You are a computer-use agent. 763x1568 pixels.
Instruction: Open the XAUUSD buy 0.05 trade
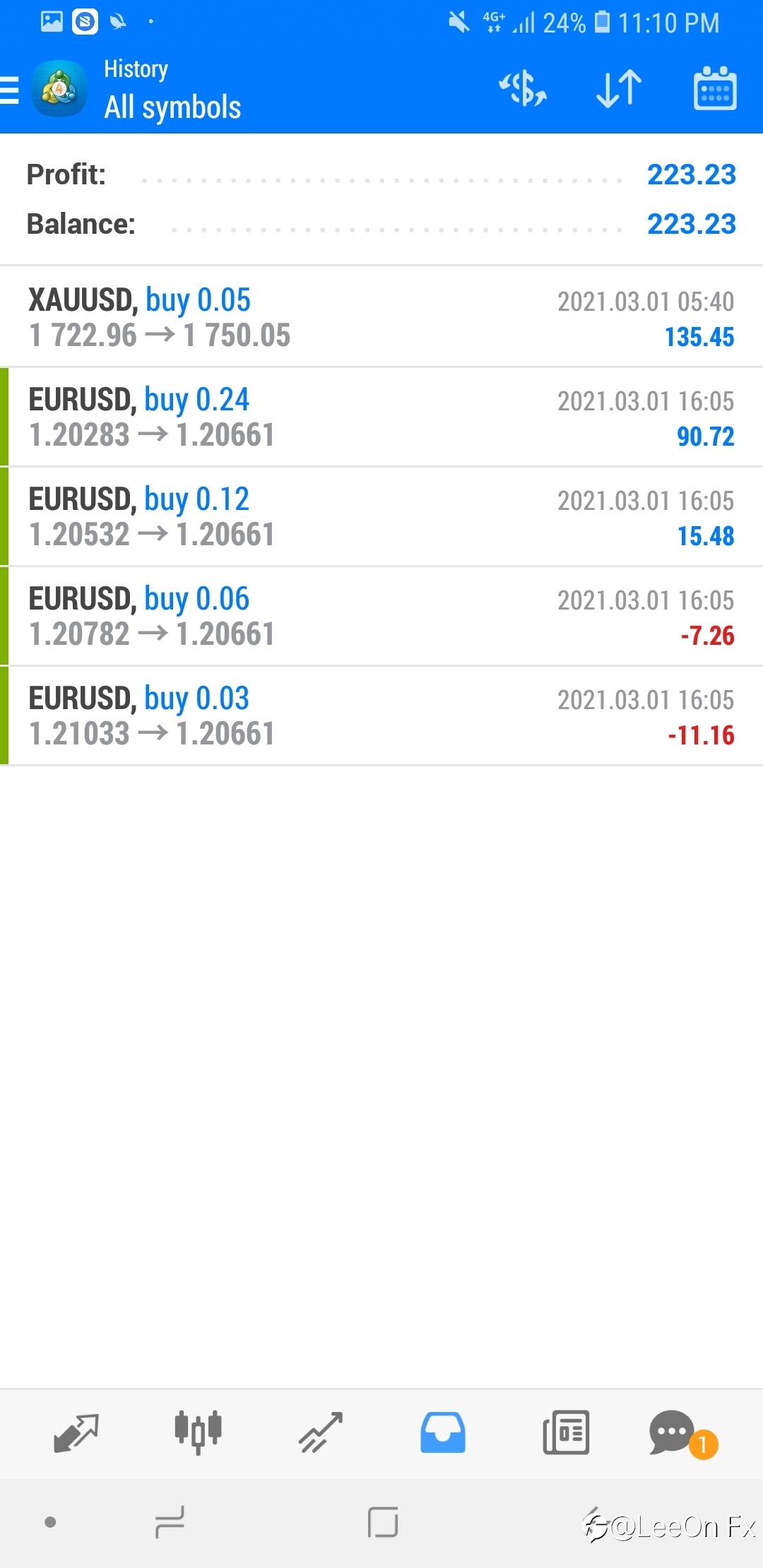pyautogui.click(x=381, y=317)
